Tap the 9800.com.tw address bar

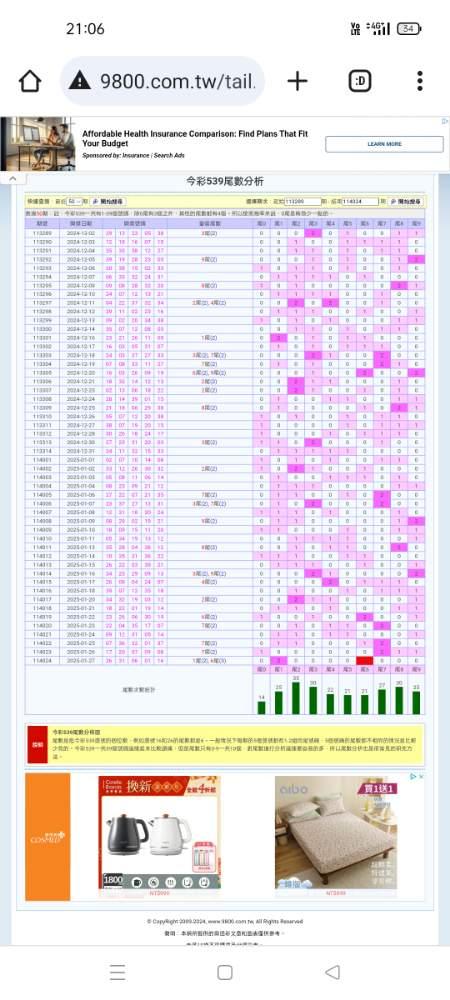[162, 81]
